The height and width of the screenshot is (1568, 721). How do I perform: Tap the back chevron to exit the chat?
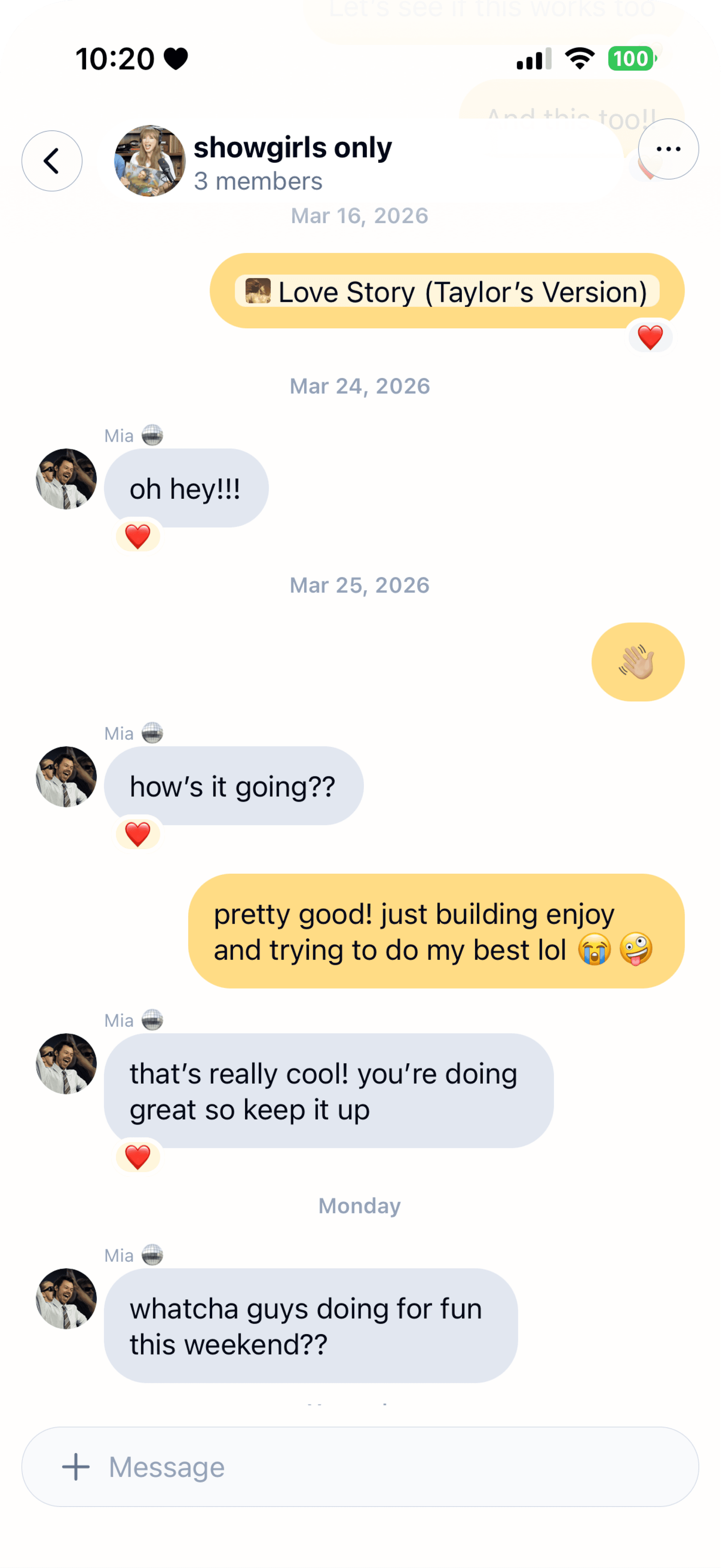tap(52, 161)
